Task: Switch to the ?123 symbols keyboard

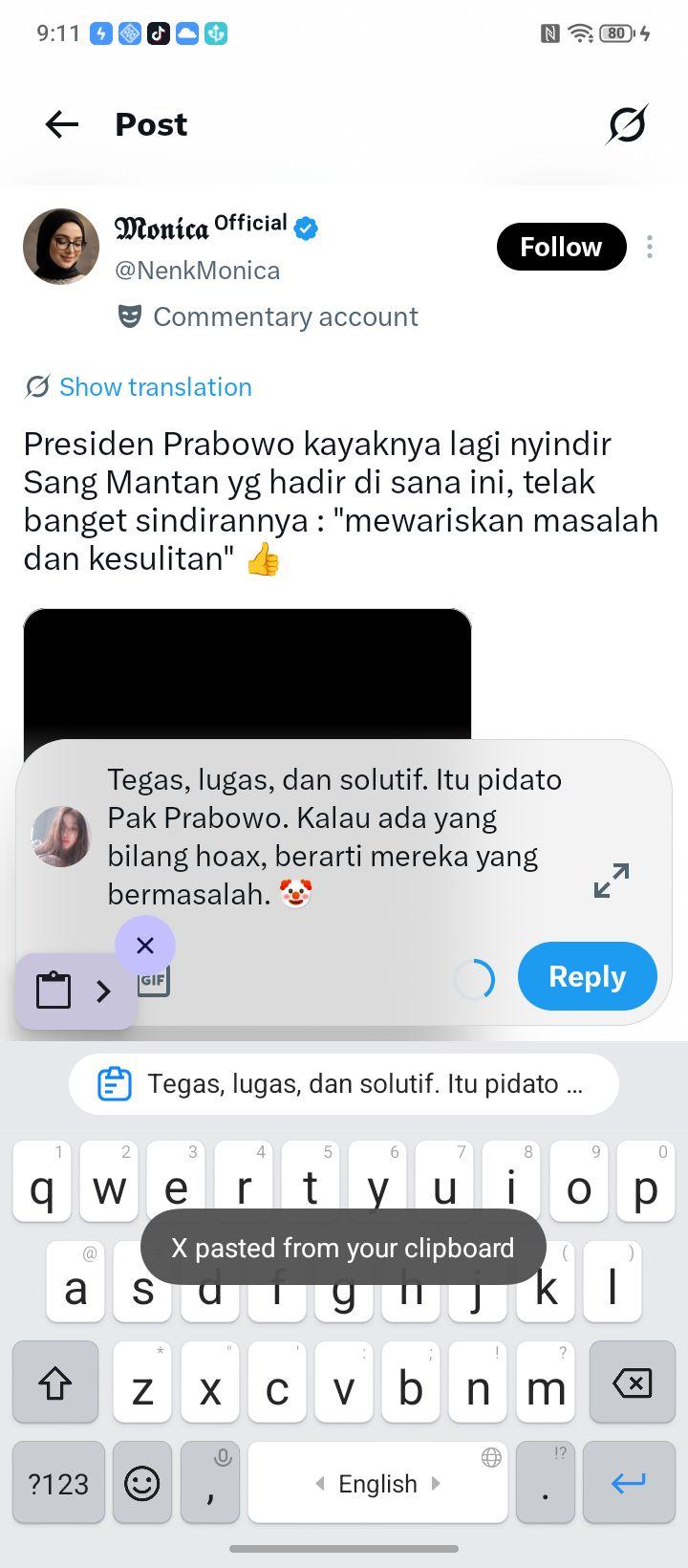Action: click(58, 1483)
